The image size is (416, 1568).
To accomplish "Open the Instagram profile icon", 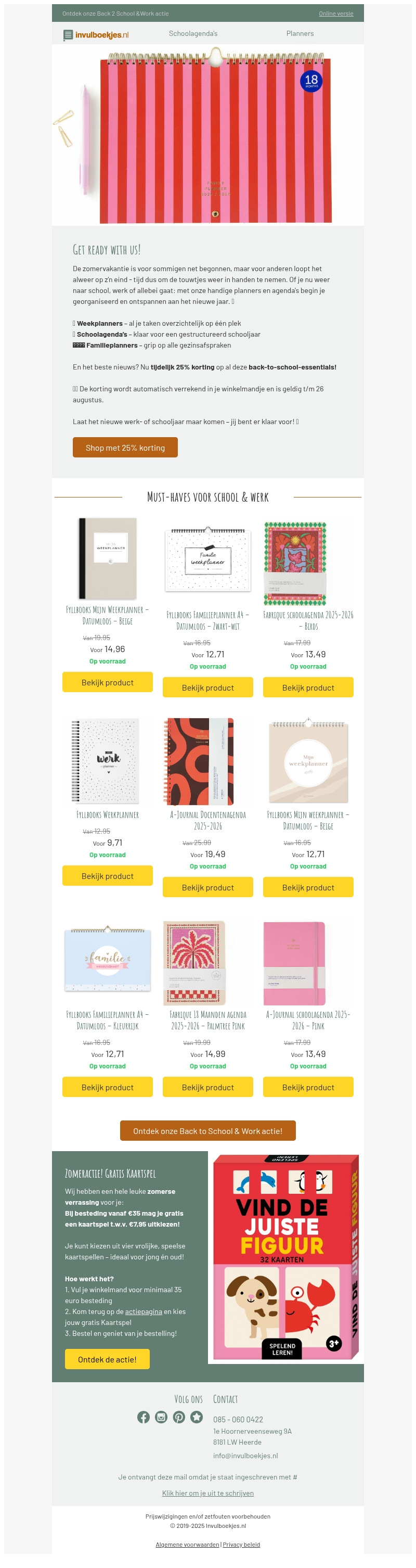I will coord(161,1417).
